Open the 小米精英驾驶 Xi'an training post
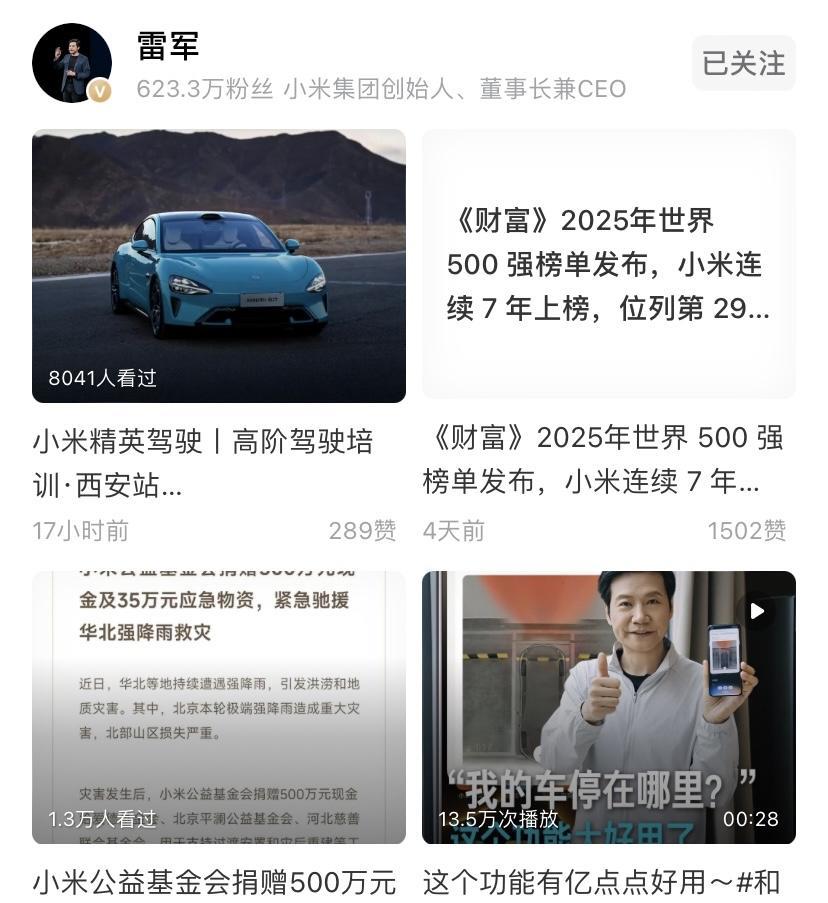 [219, 266]
